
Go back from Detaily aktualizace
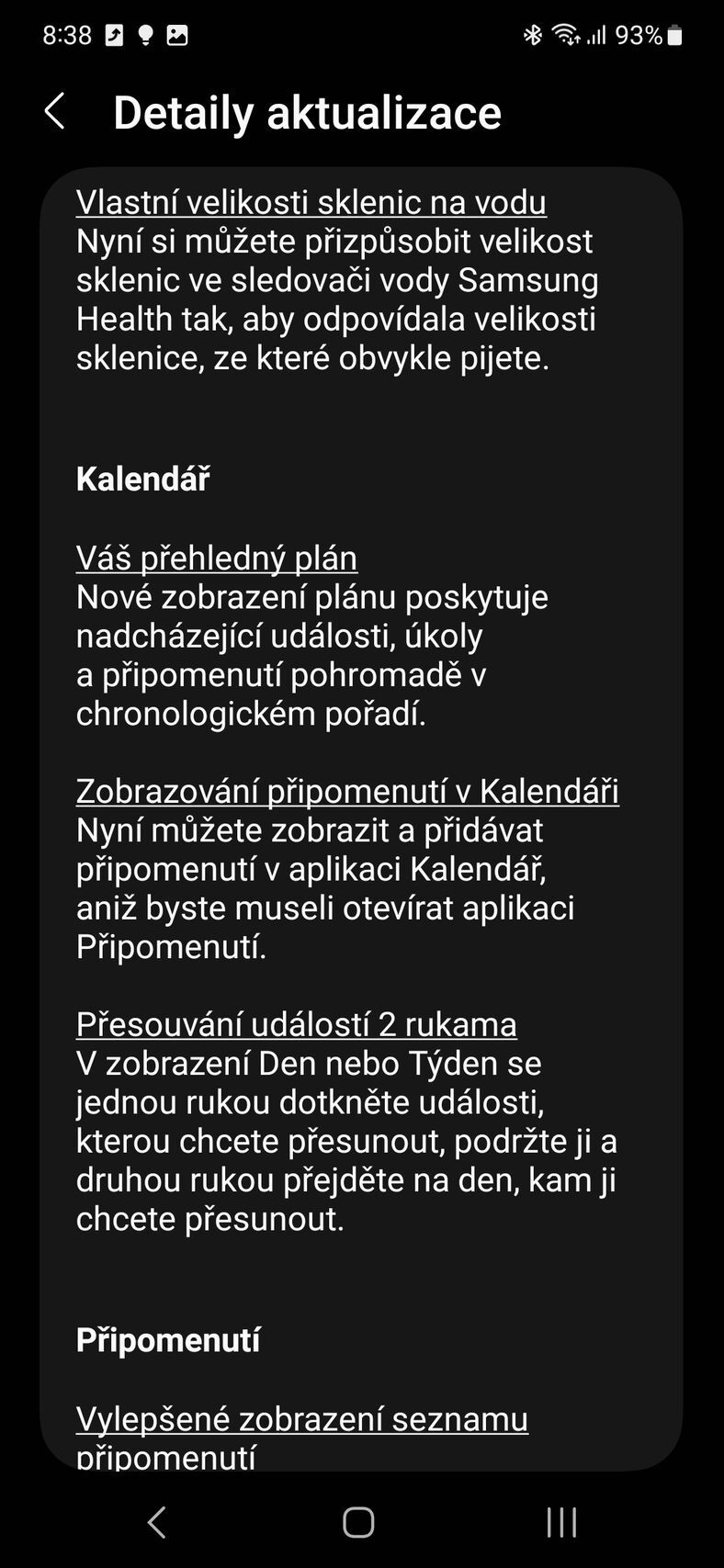pyautogui.click(x=55, y=112)
